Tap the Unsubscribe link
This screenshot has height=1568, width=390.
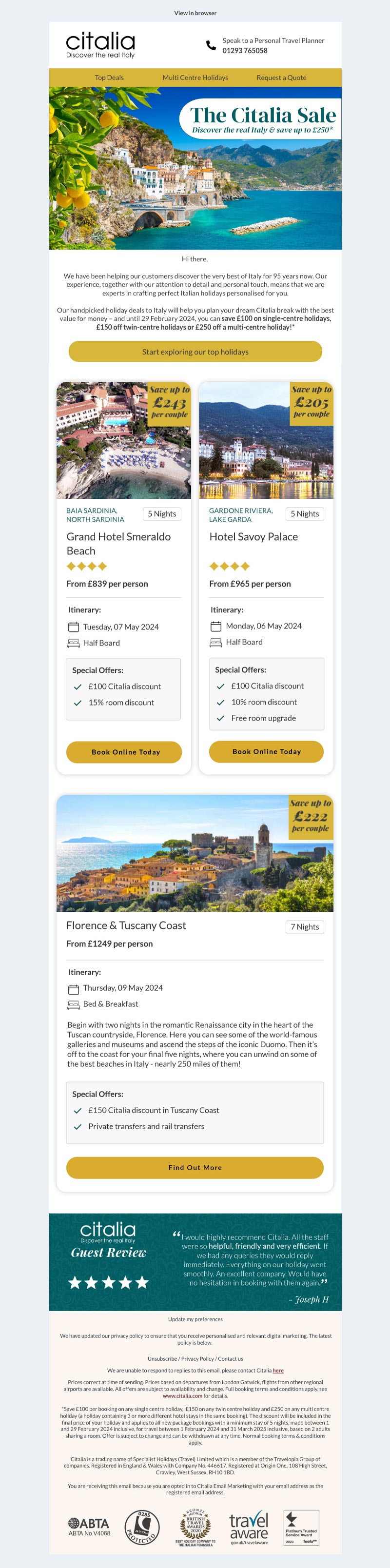162,1358
